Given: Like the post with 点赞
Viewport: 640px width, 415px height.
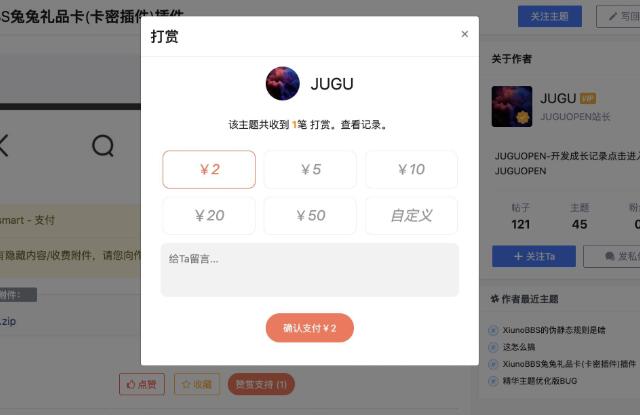Looking at the screenshot, I should (x=142, y=384).
